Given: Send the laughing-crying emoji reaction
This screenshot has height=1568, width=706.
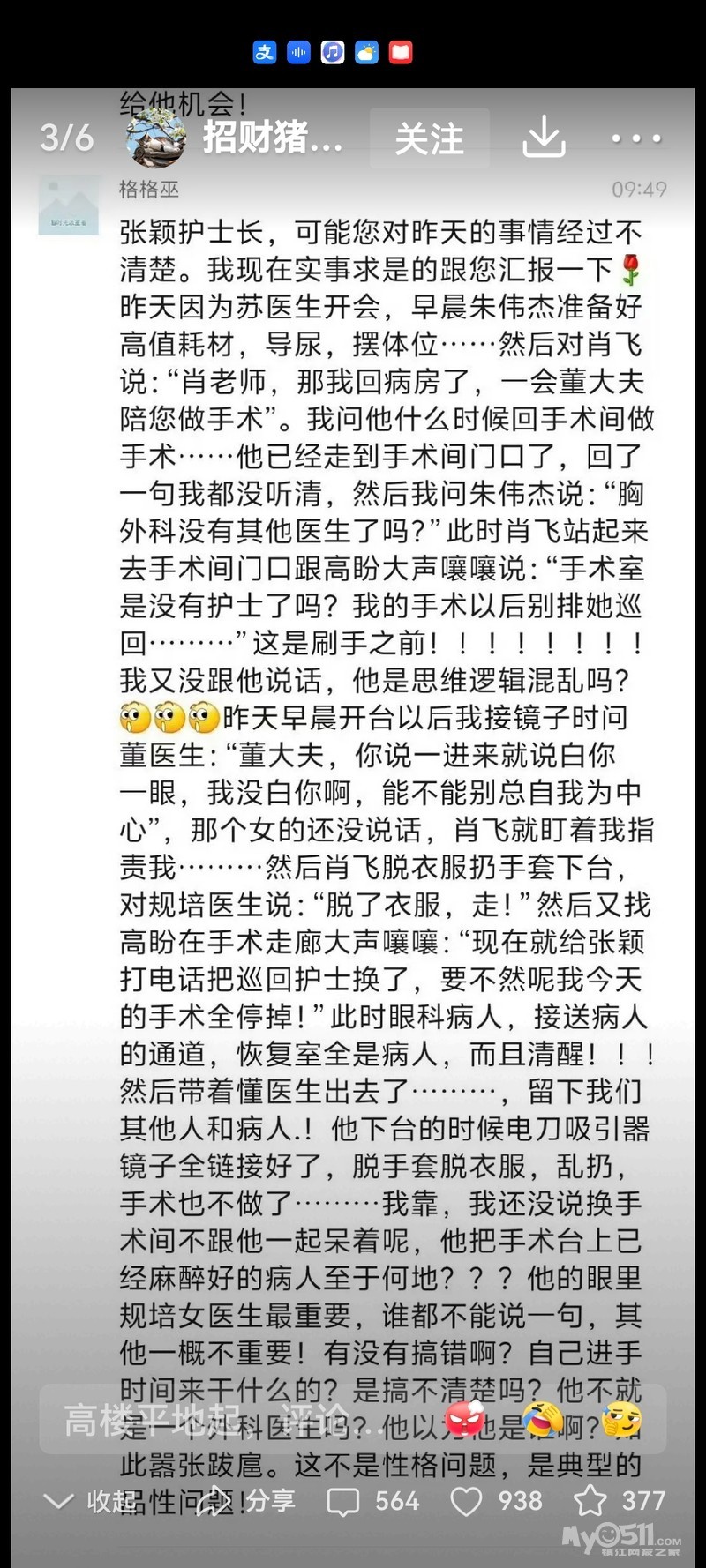Looking at the screenshot, I should point(543,1420).
